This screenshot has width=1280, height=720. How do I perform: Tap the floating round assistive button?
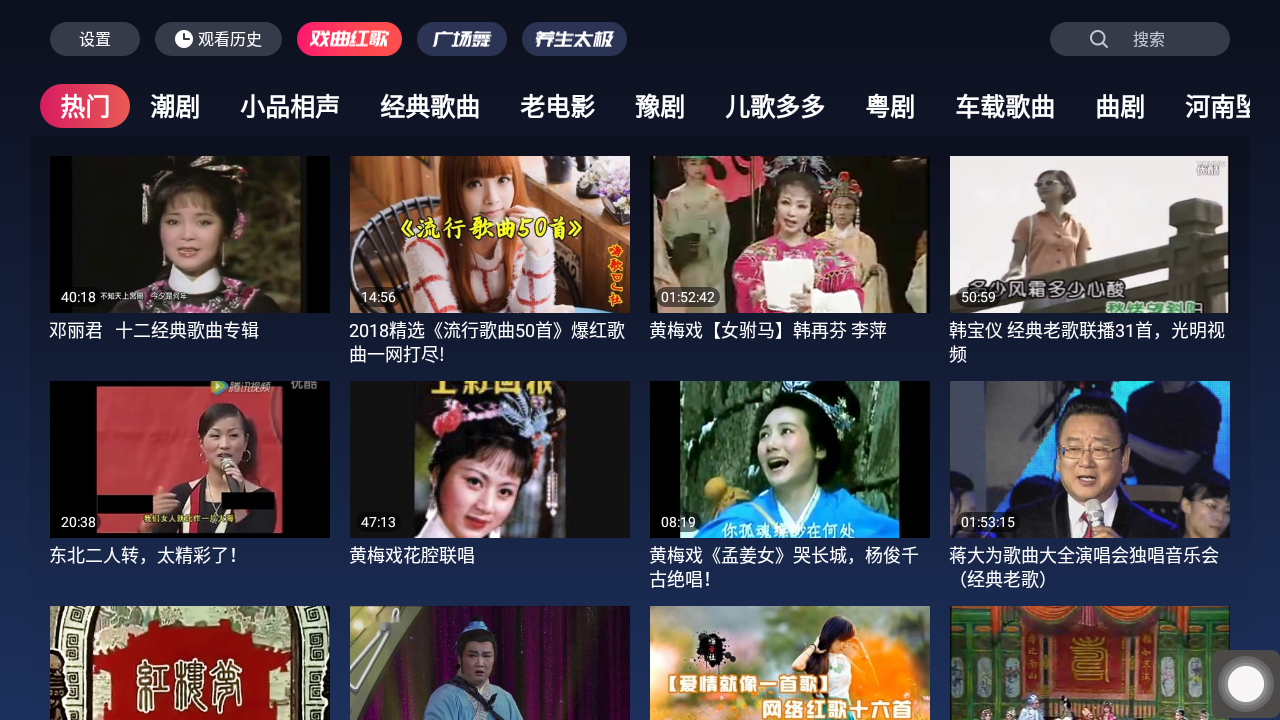point(1246,684)
